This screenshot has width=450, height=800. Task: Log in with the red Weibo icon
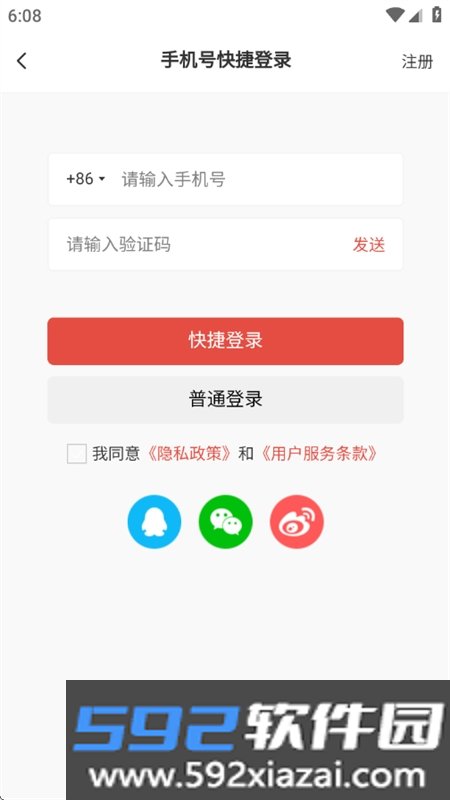297,521
